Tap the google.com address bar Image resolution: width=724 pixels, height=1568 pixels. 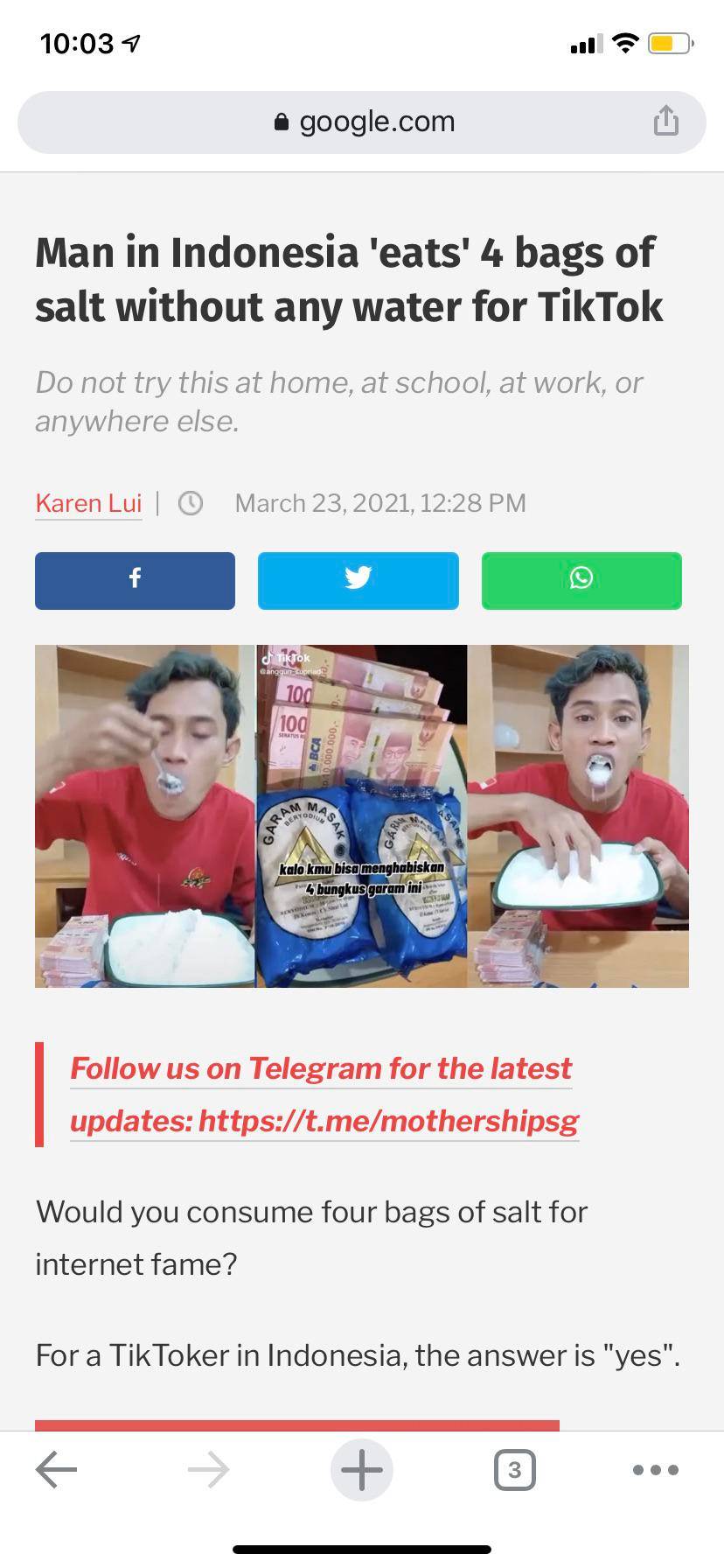point(363,122)
